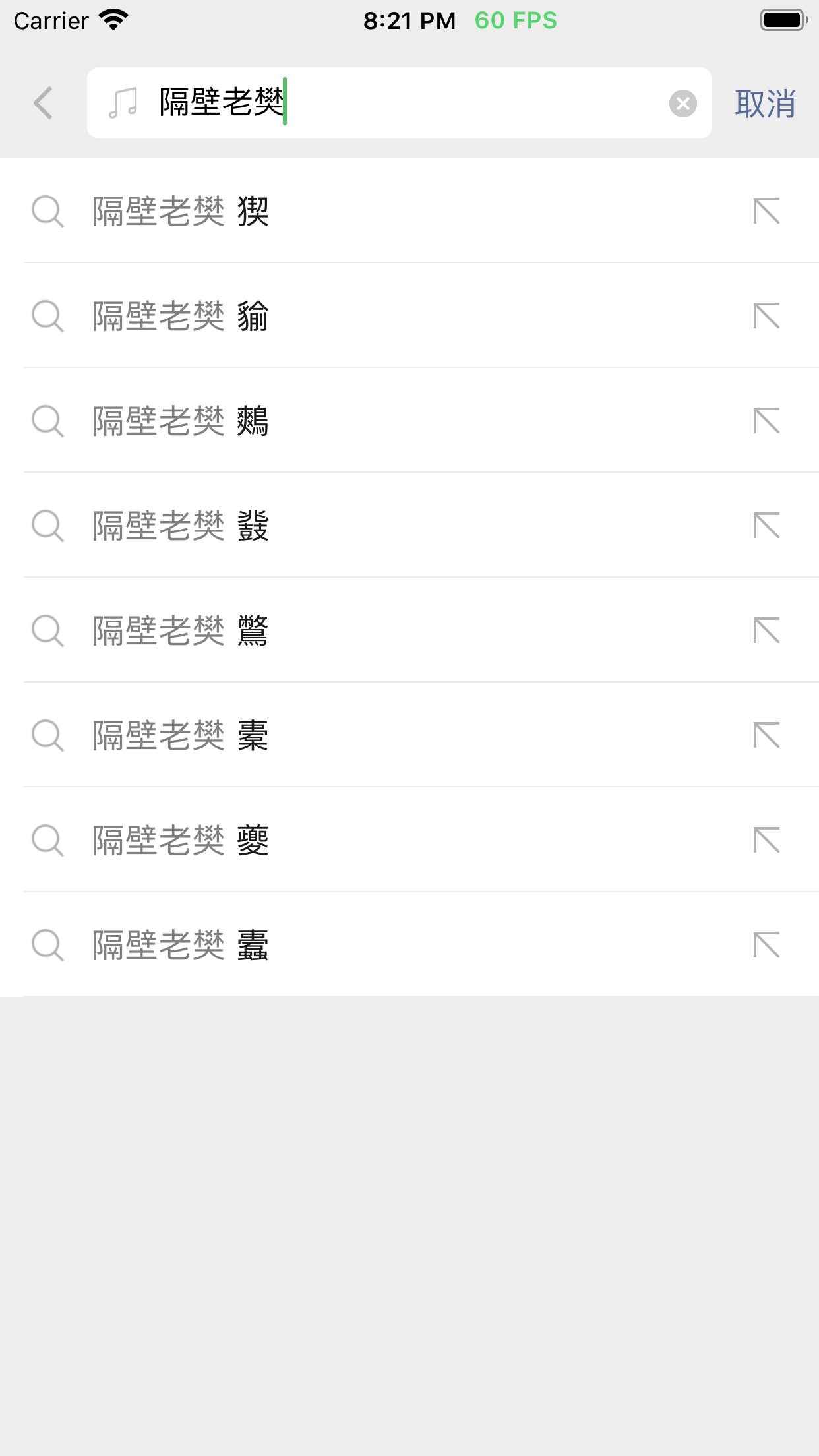Fill search box using arrow beside 隔壁老樊 猰
This screenshot has width=819, height=1456.
[x=767, y=211]
